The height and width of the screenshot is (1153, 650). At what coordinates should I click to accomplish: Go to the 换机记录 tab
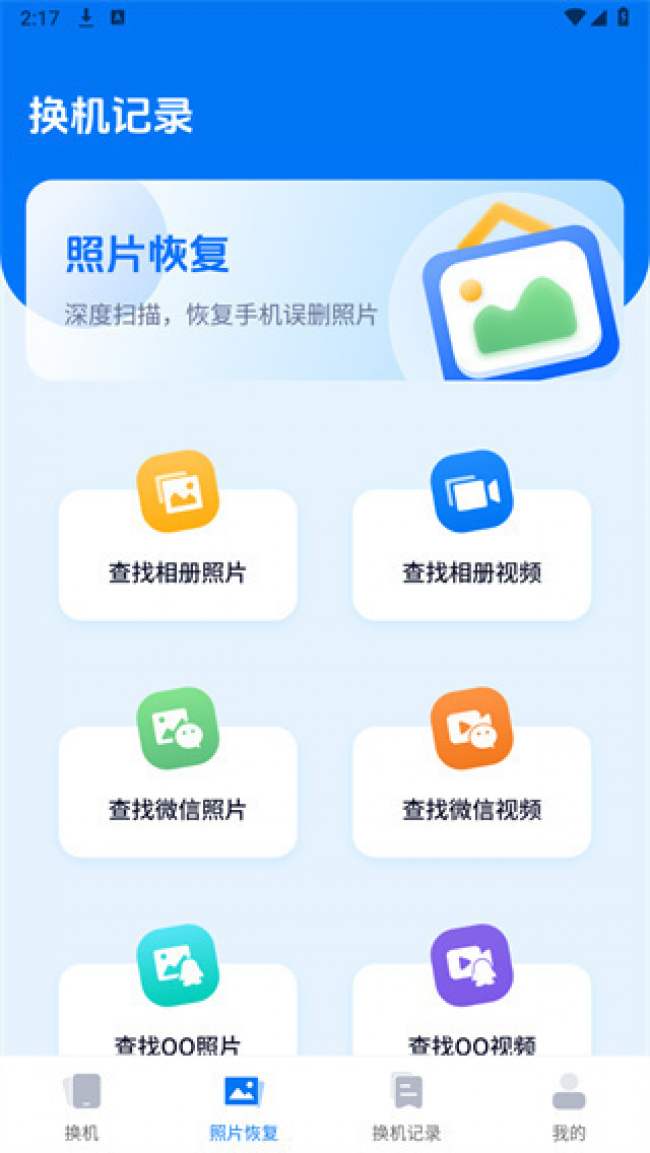point(406,1105)
